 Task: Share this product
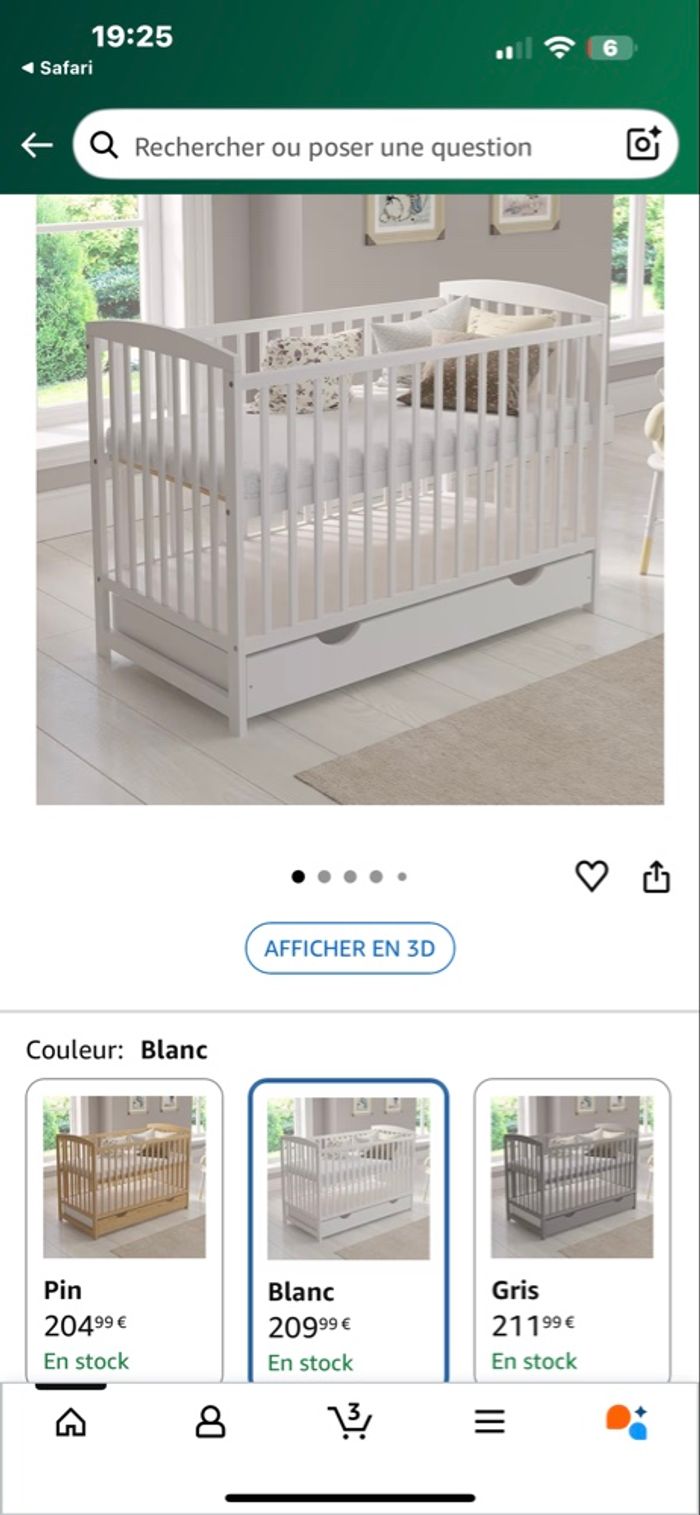click(x=655, y=877)
